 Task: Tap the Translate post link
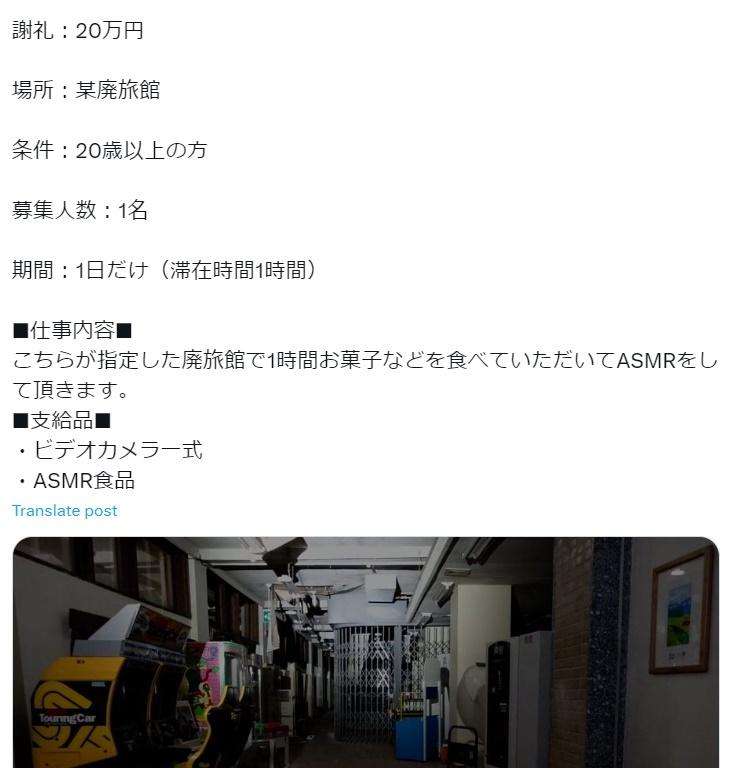[65, 511]
